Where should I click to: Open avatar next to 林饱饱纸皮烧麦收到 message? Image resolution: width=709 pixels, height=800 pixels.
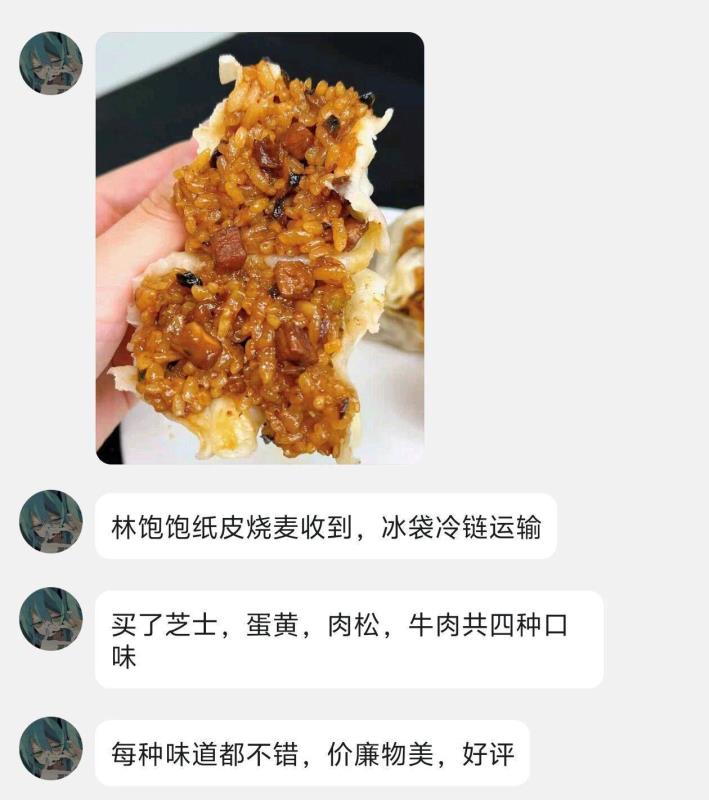50,521
